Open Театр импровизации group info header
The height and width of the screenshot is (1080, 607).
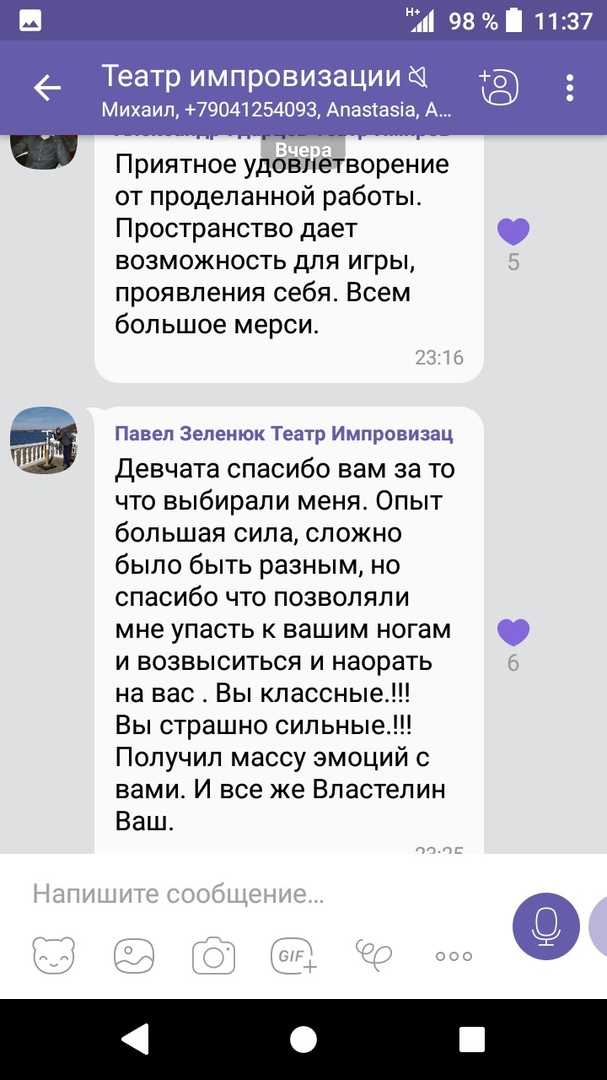point(276,90)
